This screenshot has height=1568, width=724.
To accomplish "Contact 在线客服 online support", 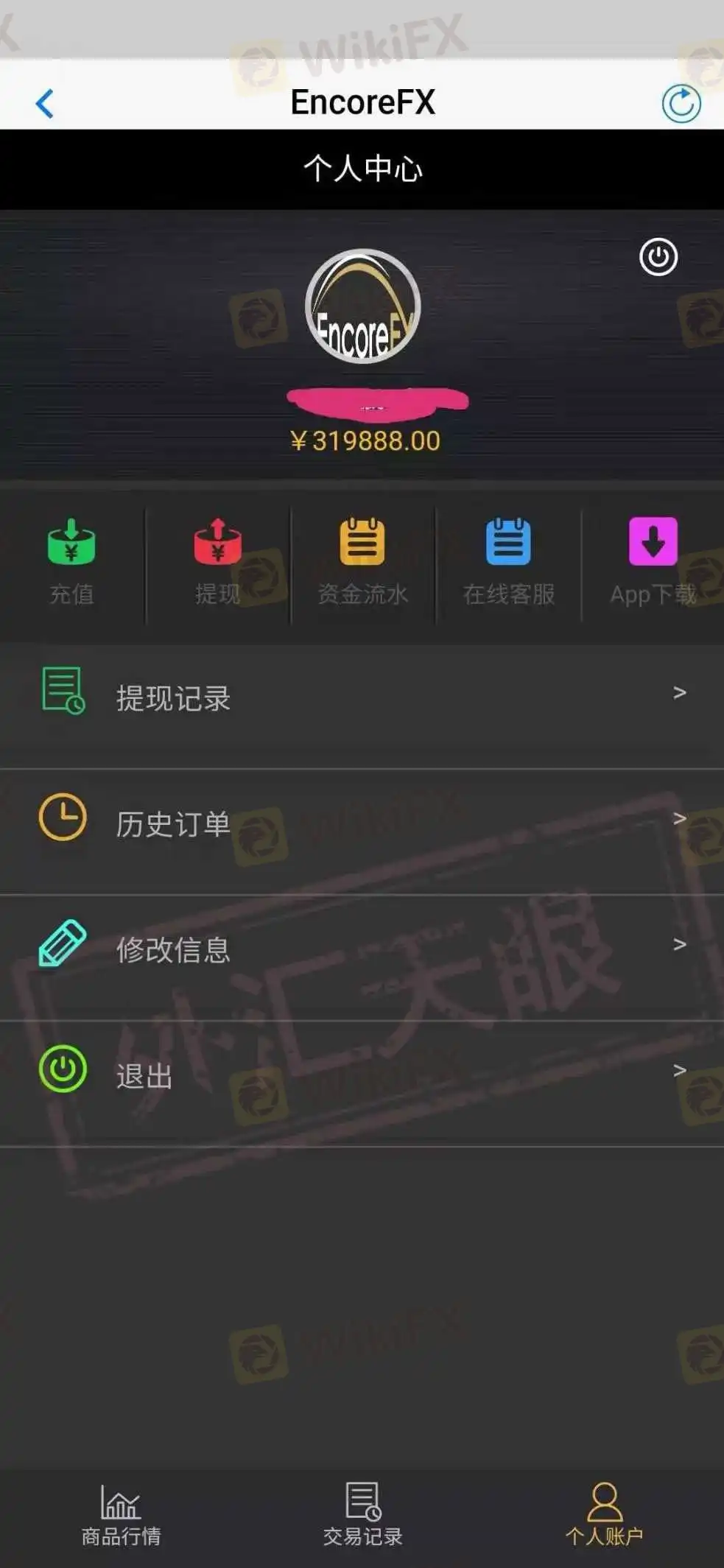I will pos(508,561).
